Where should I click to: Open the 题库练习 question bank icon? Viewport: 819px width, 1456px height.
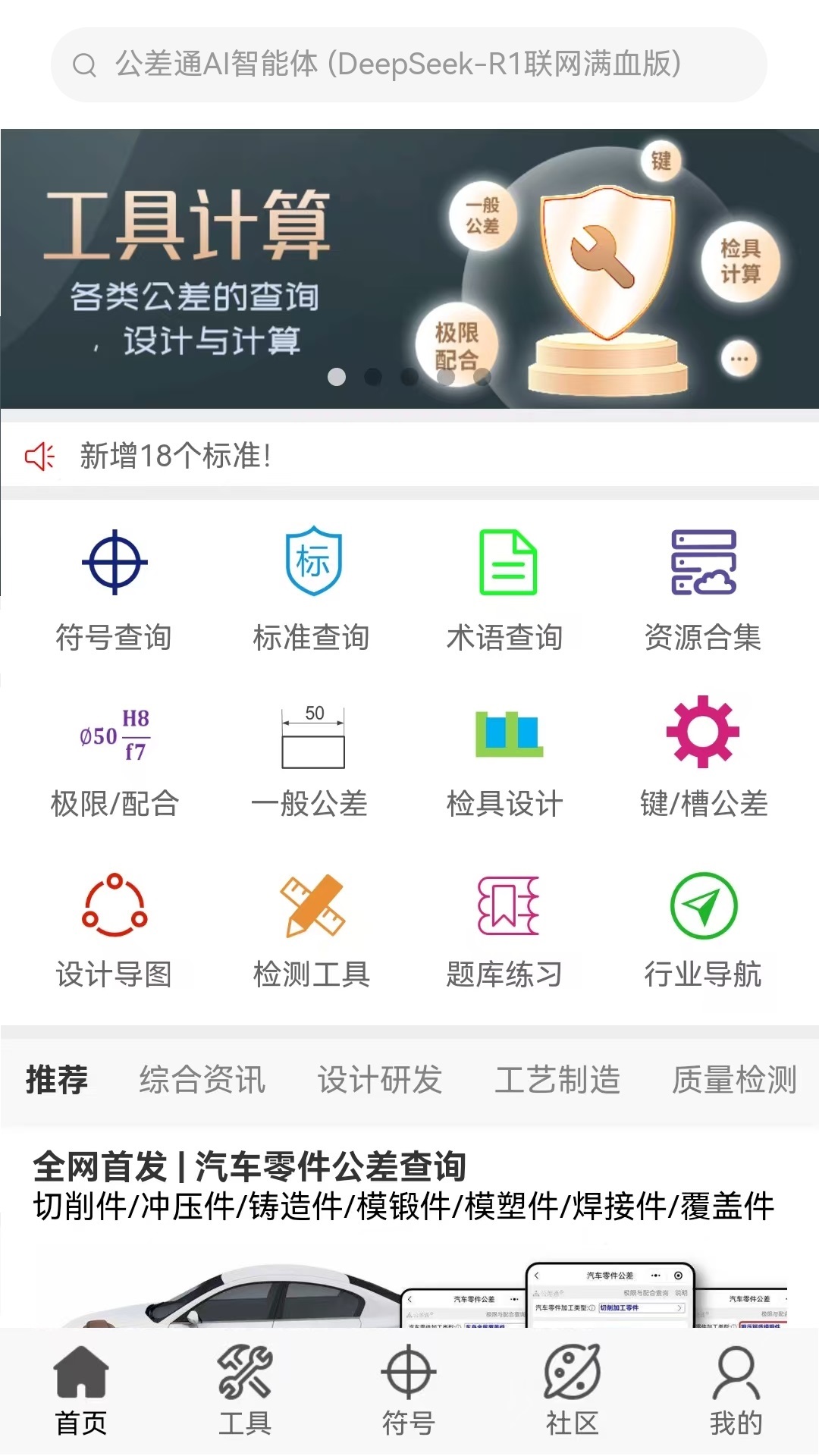tap(508, 925)
